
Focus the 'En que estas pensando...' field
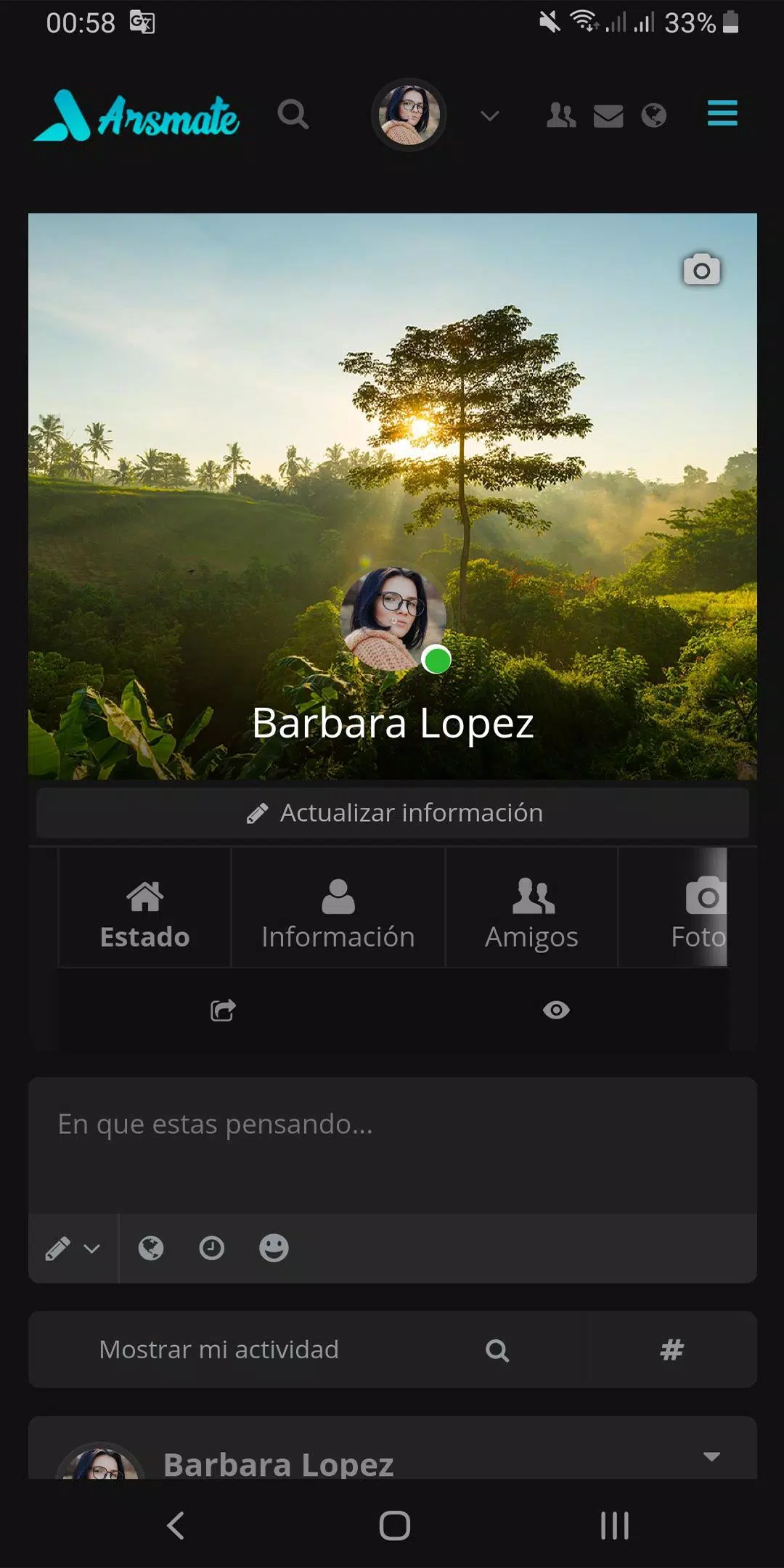click(392, 1143)
